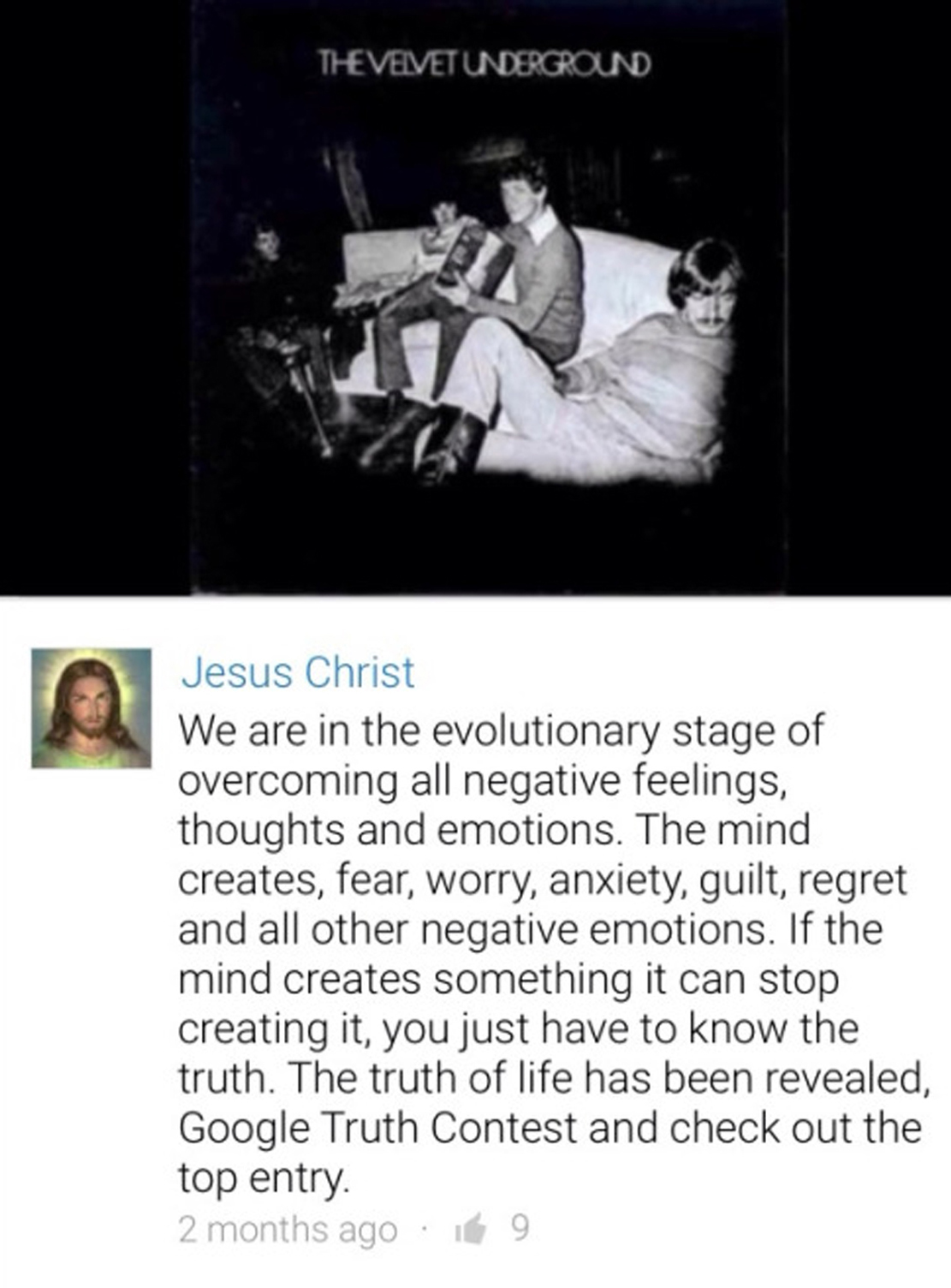
Task: Like the comment by Jesus Christ
Action: pyautogui.click(x=471, y=1231)
